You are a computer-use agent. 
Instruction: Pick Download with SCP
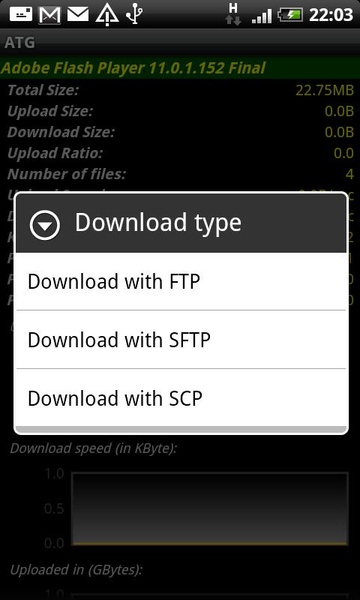point(181,398)
